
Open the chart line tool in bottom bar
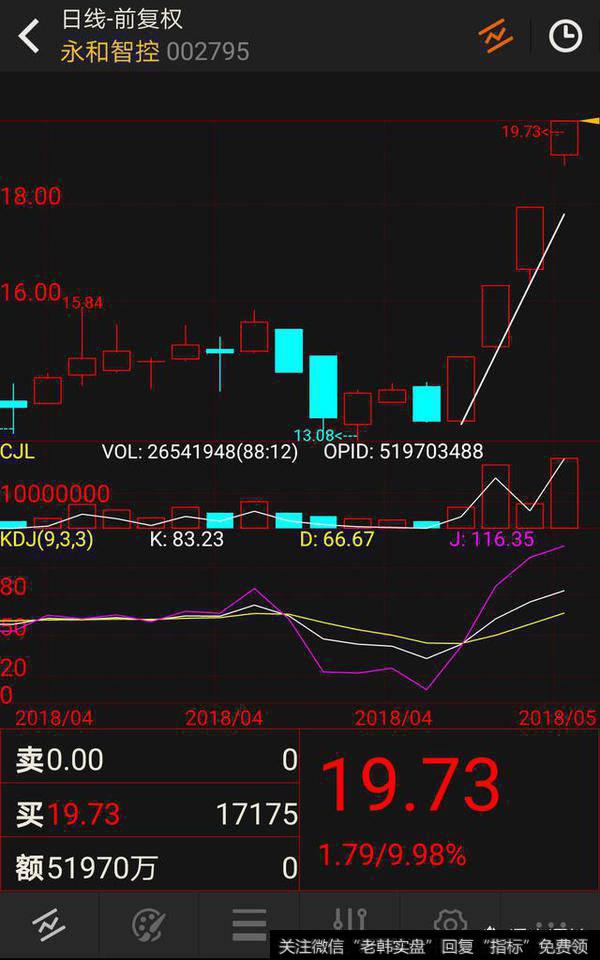tap(48, 925)
